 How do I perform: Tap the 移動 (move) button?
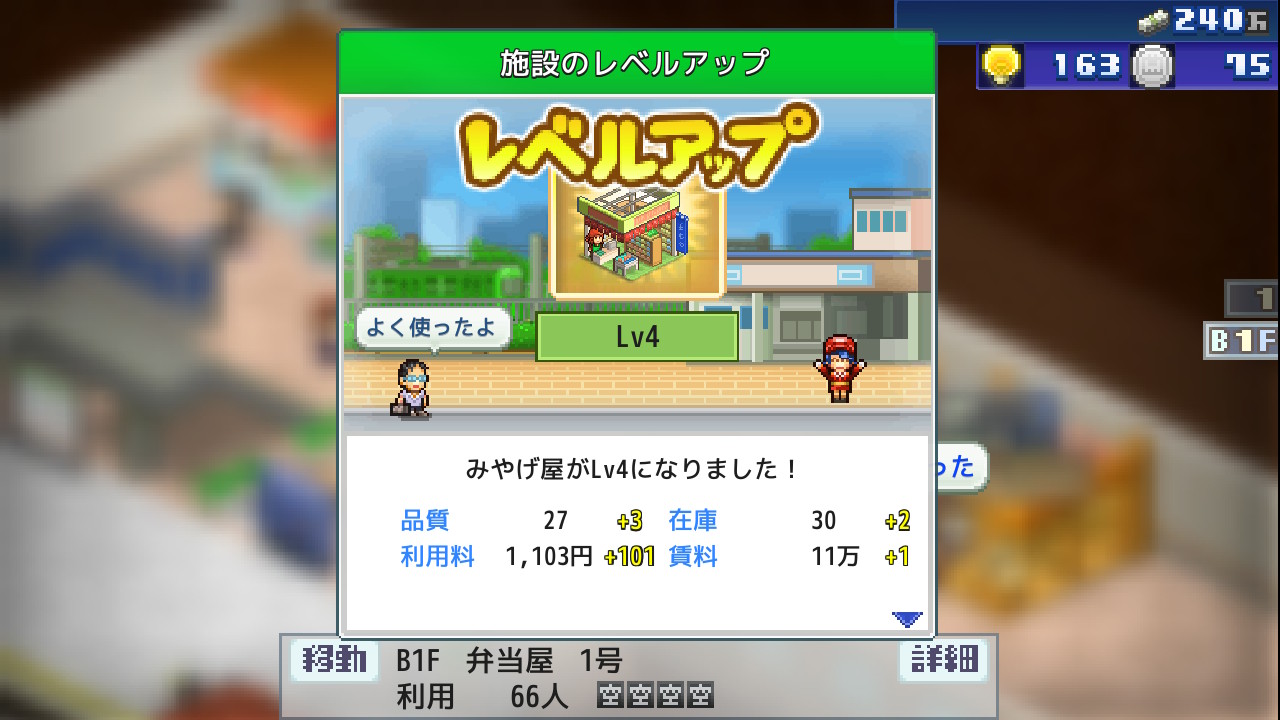[x=335, y=661]
